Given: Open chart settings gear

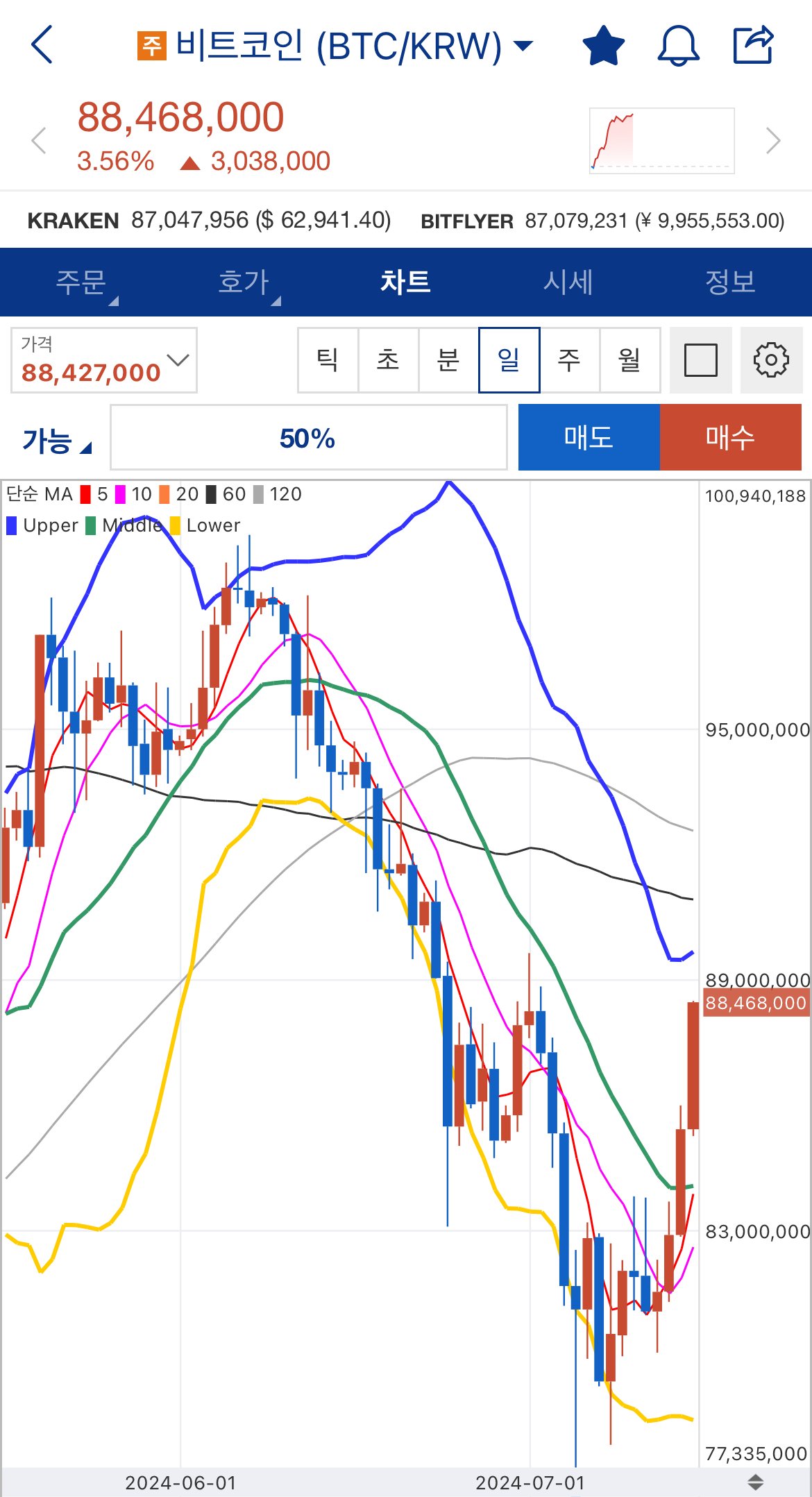Looking at the screenshot, I should click(x=771, y=360).
